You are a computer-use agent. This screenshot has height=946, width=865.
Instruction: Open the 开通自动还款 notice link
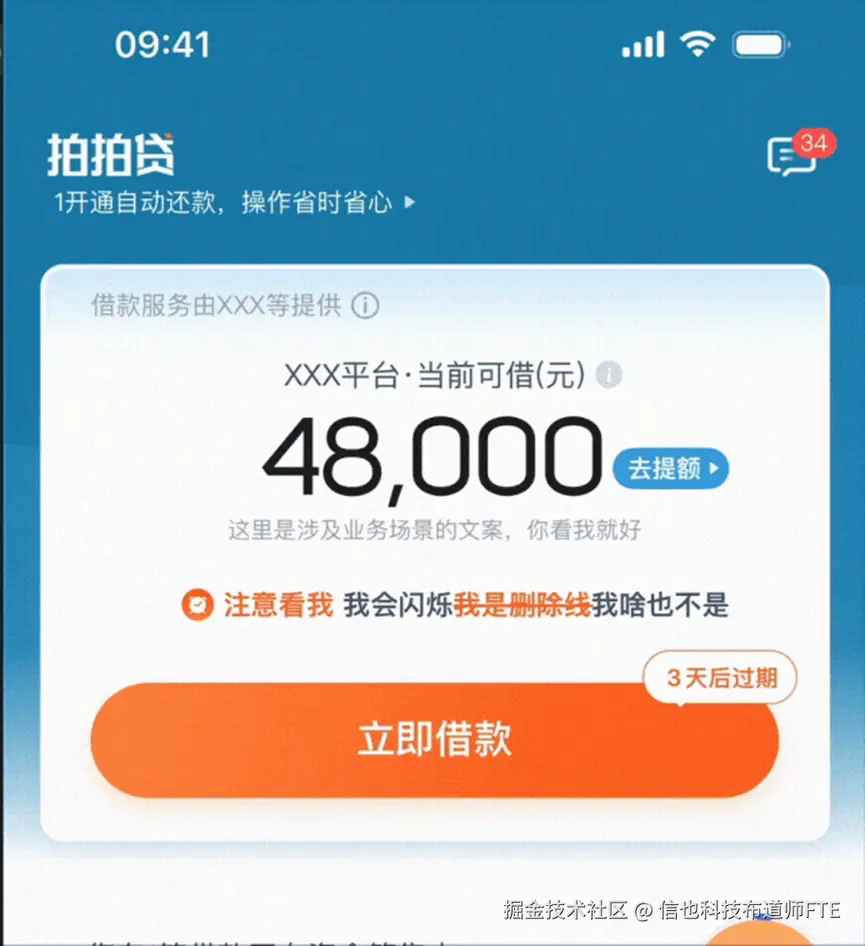pos(233,202)
